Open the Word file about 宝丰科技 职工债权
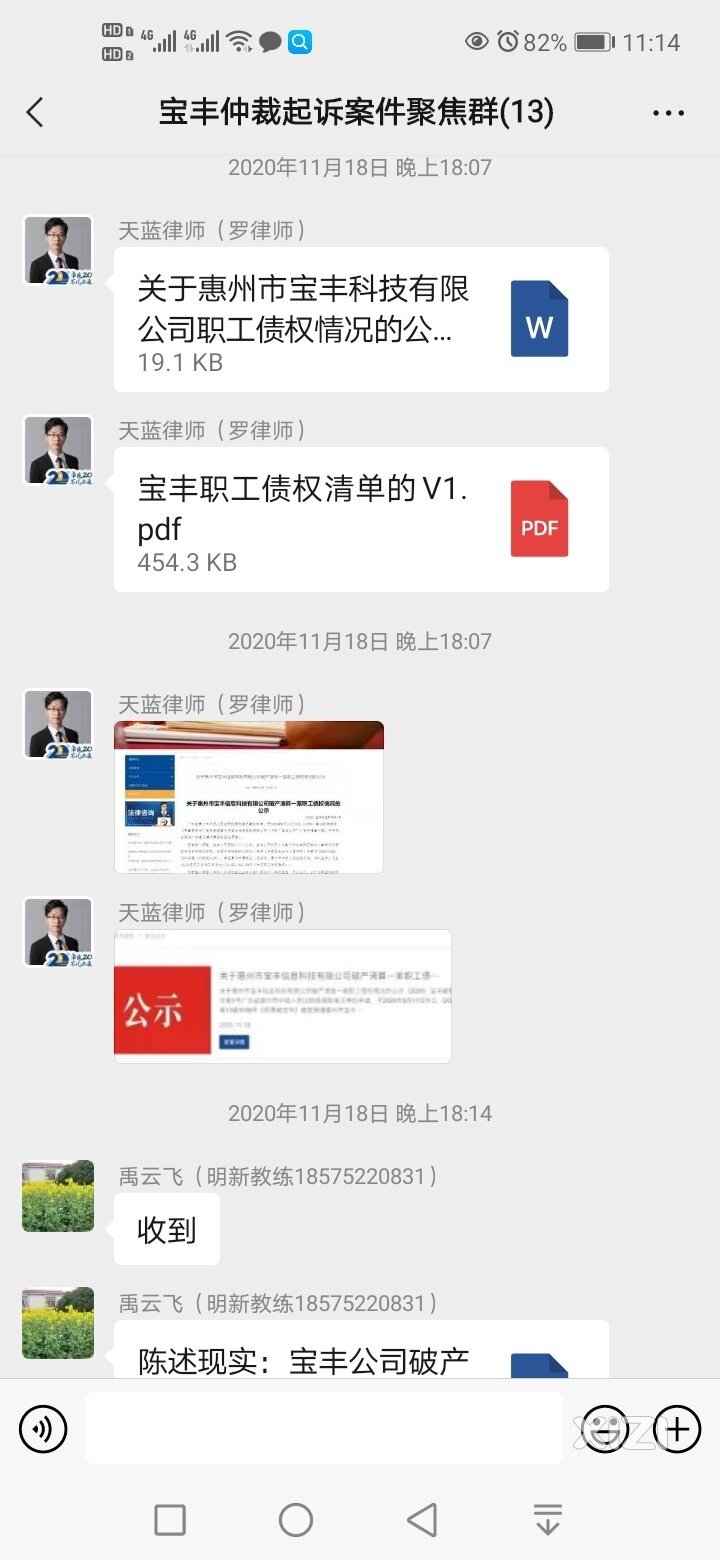 pyautogui.click(x=361, y=319)
